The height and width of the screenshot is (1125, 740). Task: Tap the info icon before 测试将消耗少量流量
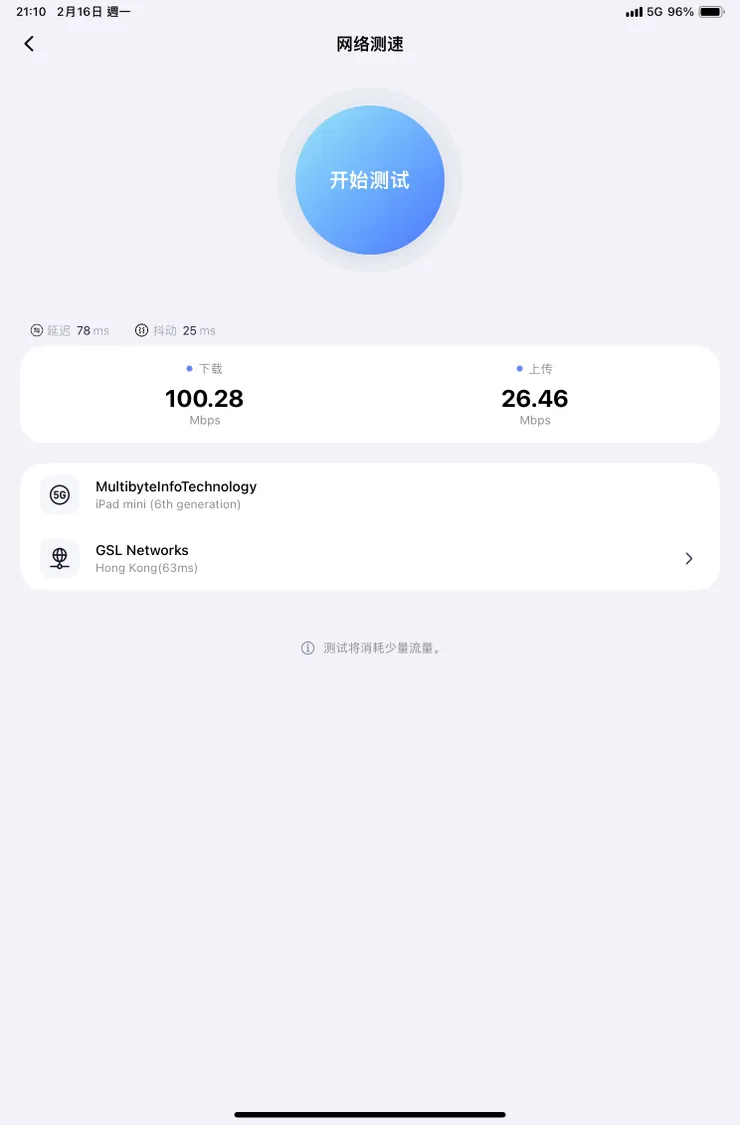pos(307,647)
